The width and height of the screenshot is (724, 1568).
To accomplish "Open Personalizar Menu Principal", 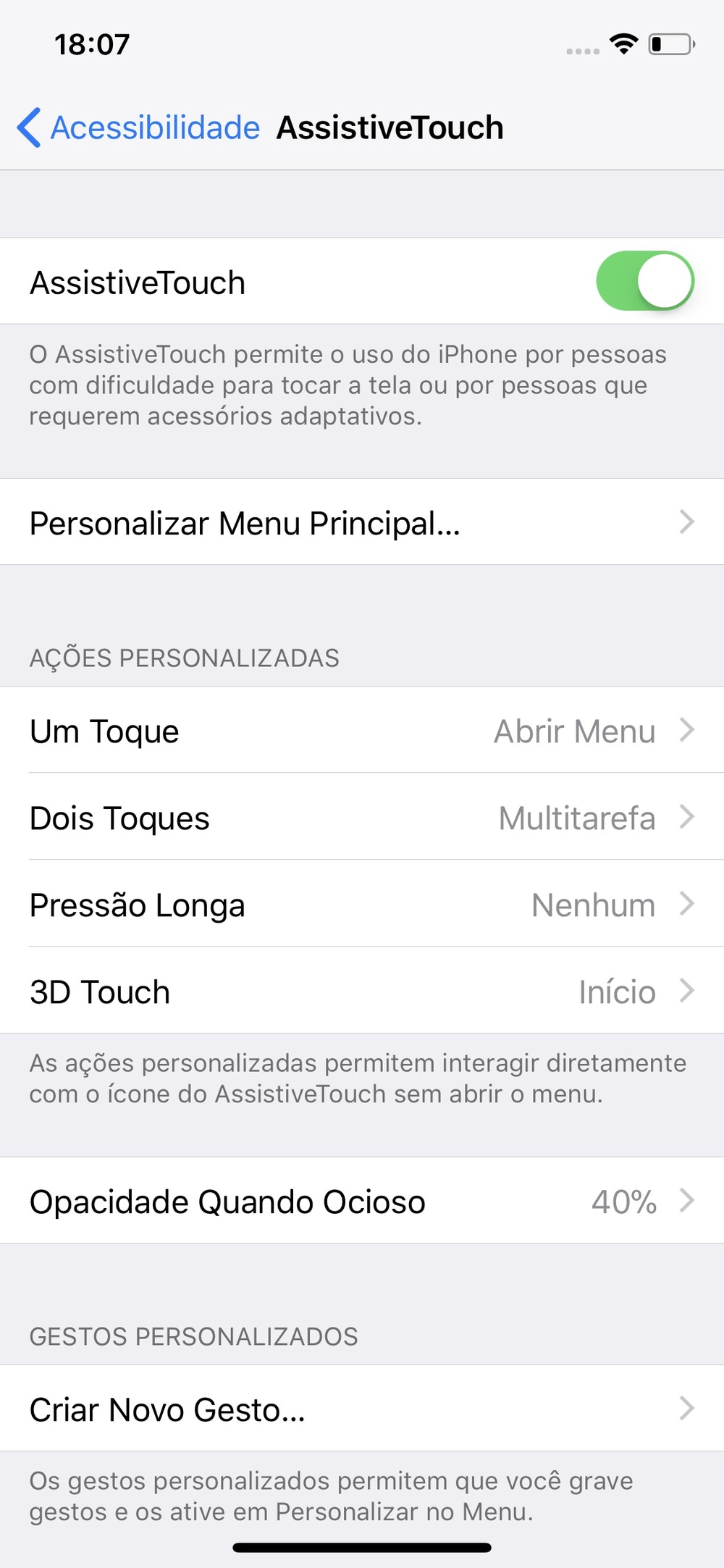I will pyautogui.click(x=362, y=522).
